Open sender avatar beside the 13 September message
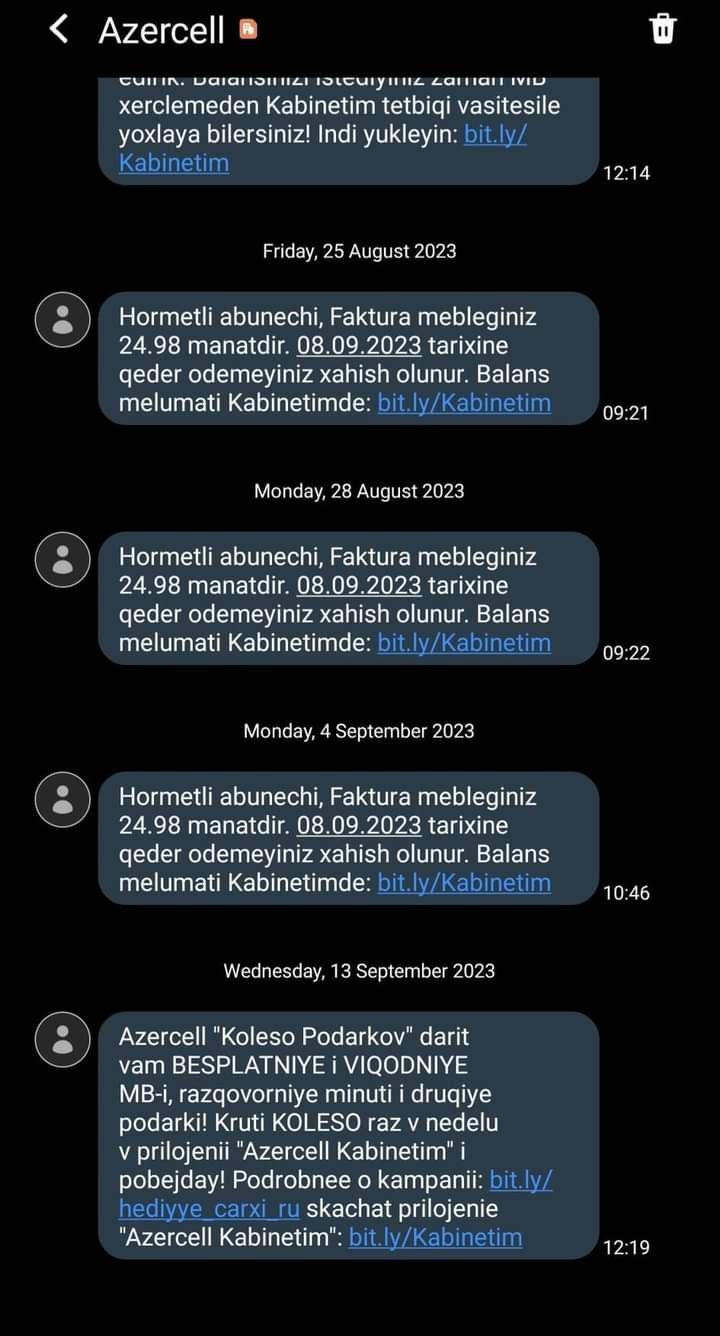720x1336 pixels. point(63,1039)
